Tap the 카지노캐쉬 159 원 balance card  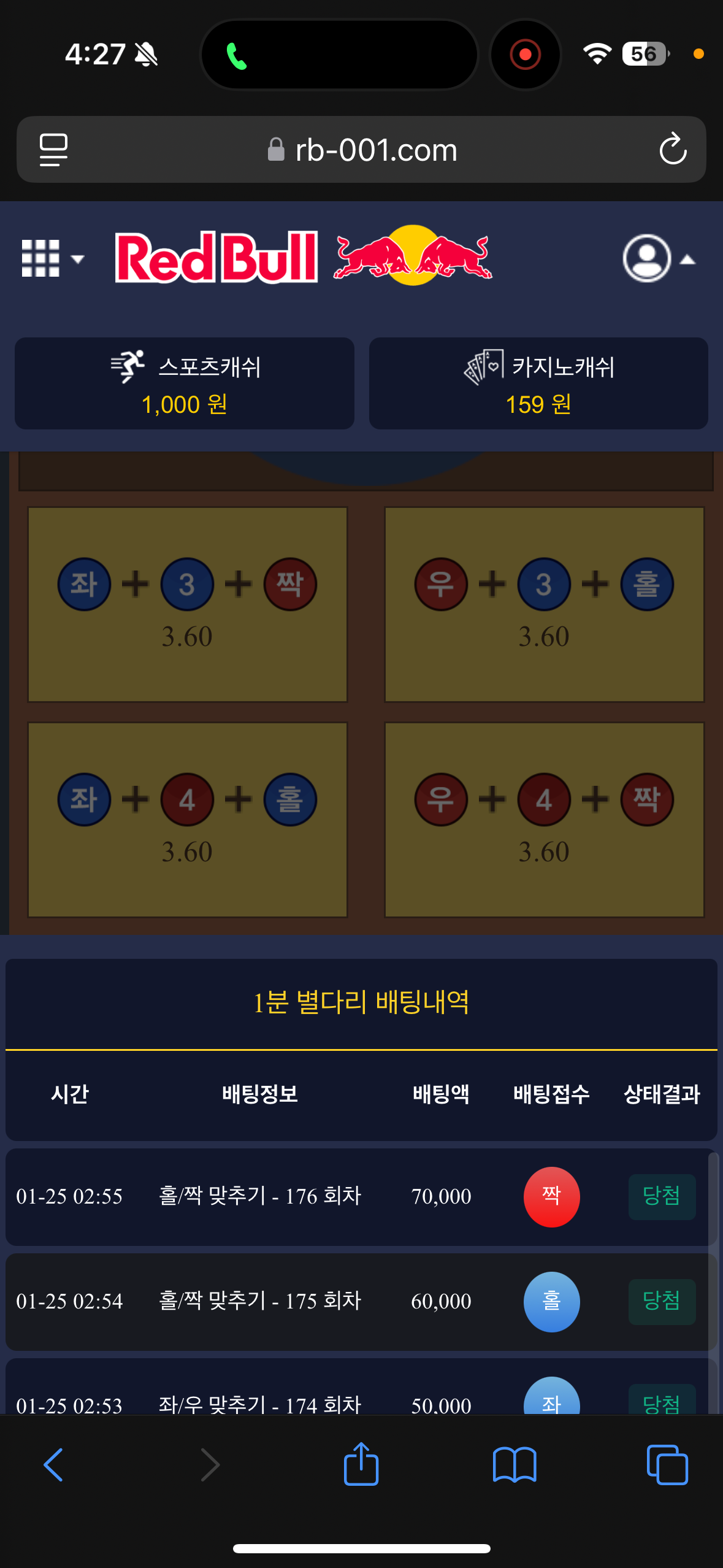pyautogui.click(x=538, y=383)
